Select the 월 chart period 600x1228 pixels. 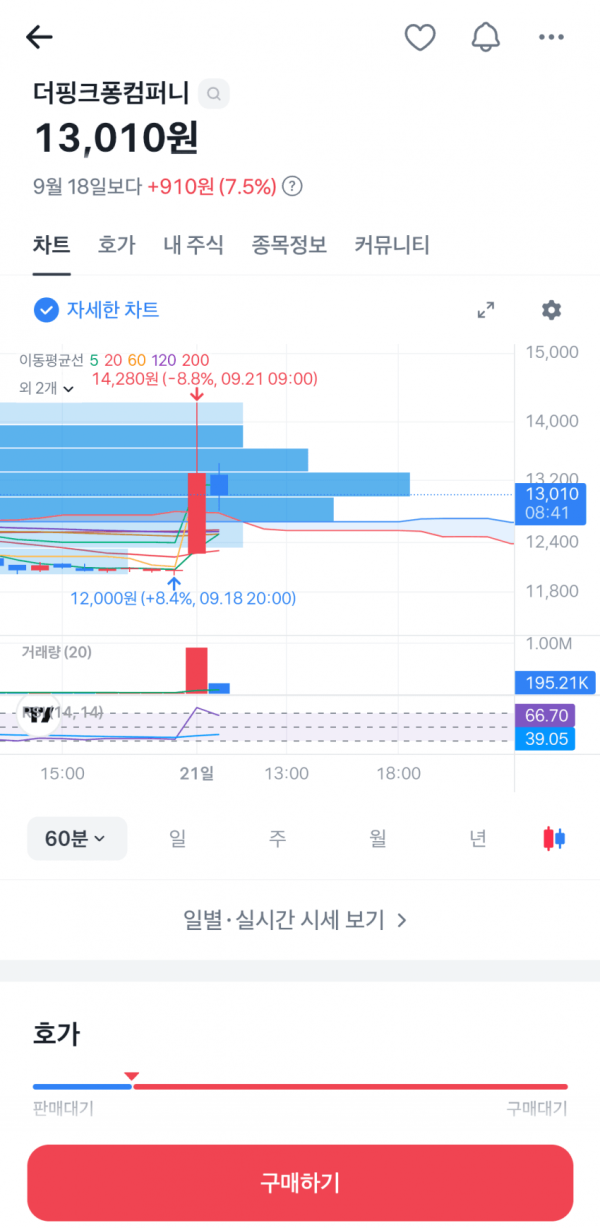click(x=378, y=838)
